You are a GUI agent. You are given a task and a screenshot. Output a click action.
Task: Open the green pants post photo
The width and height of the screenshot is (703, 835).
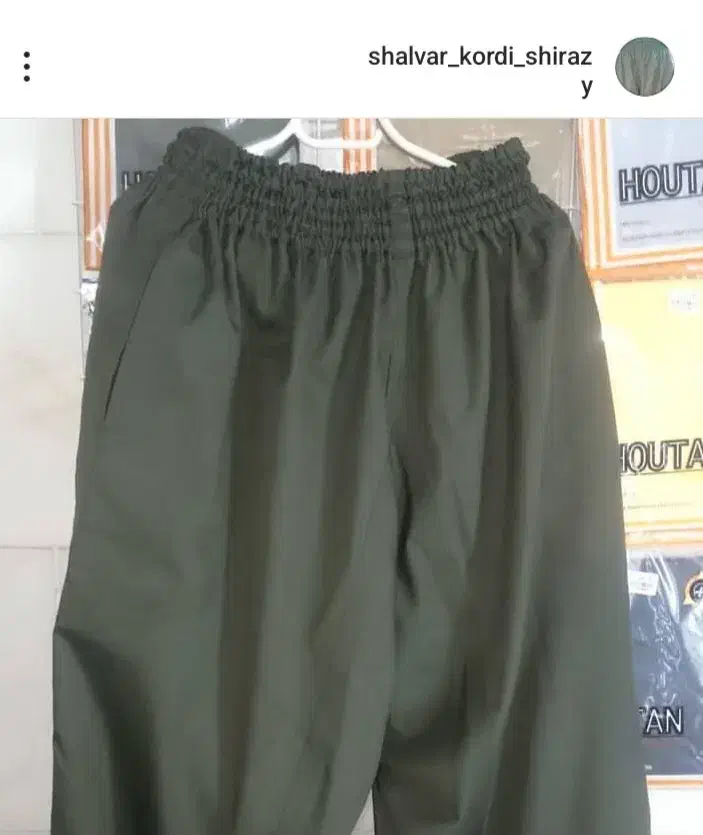pyautogui.click(x=351, y=476)
